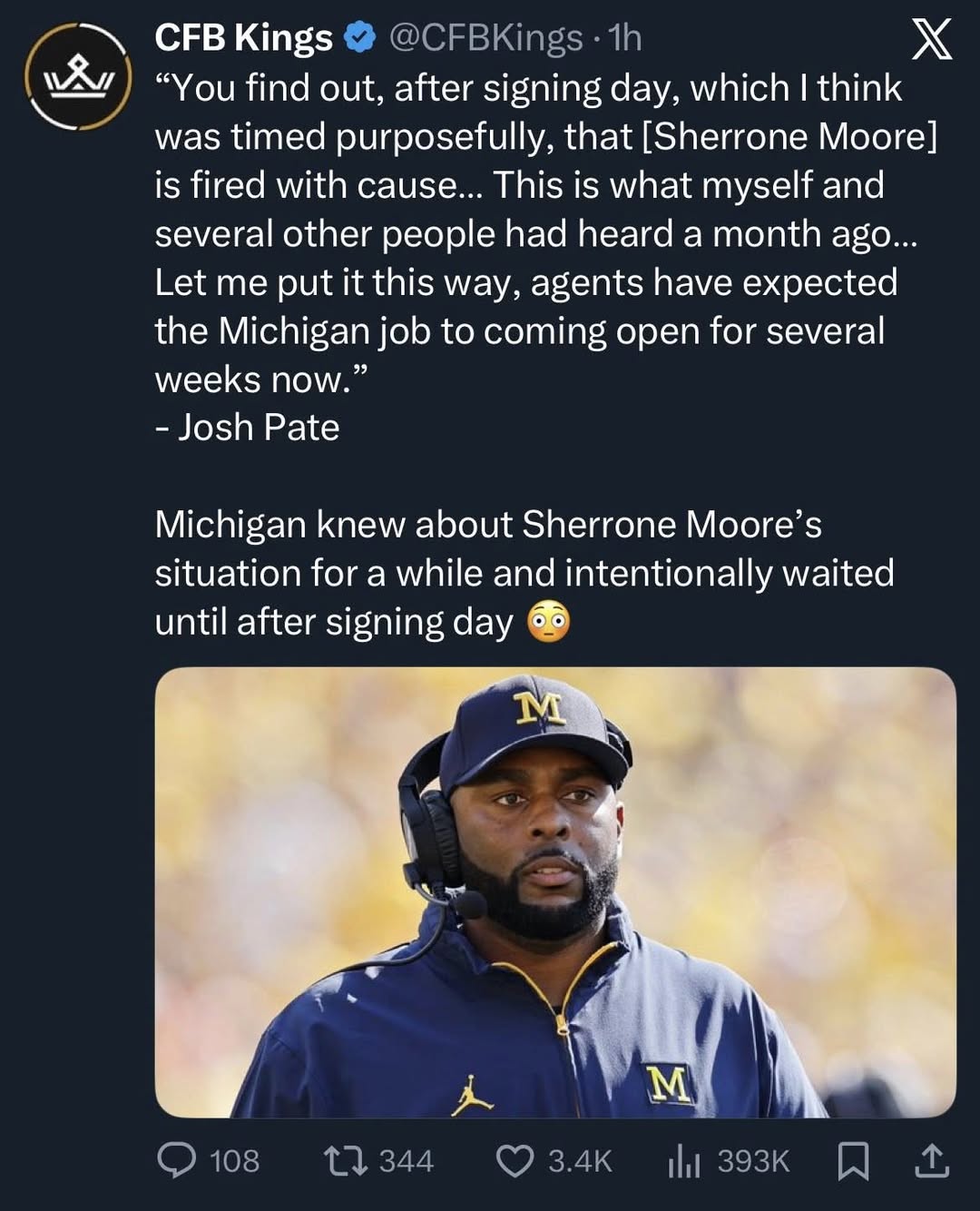Open CFB Kings profile avatar
The image size is (980, 1211).
pos(77,77)
